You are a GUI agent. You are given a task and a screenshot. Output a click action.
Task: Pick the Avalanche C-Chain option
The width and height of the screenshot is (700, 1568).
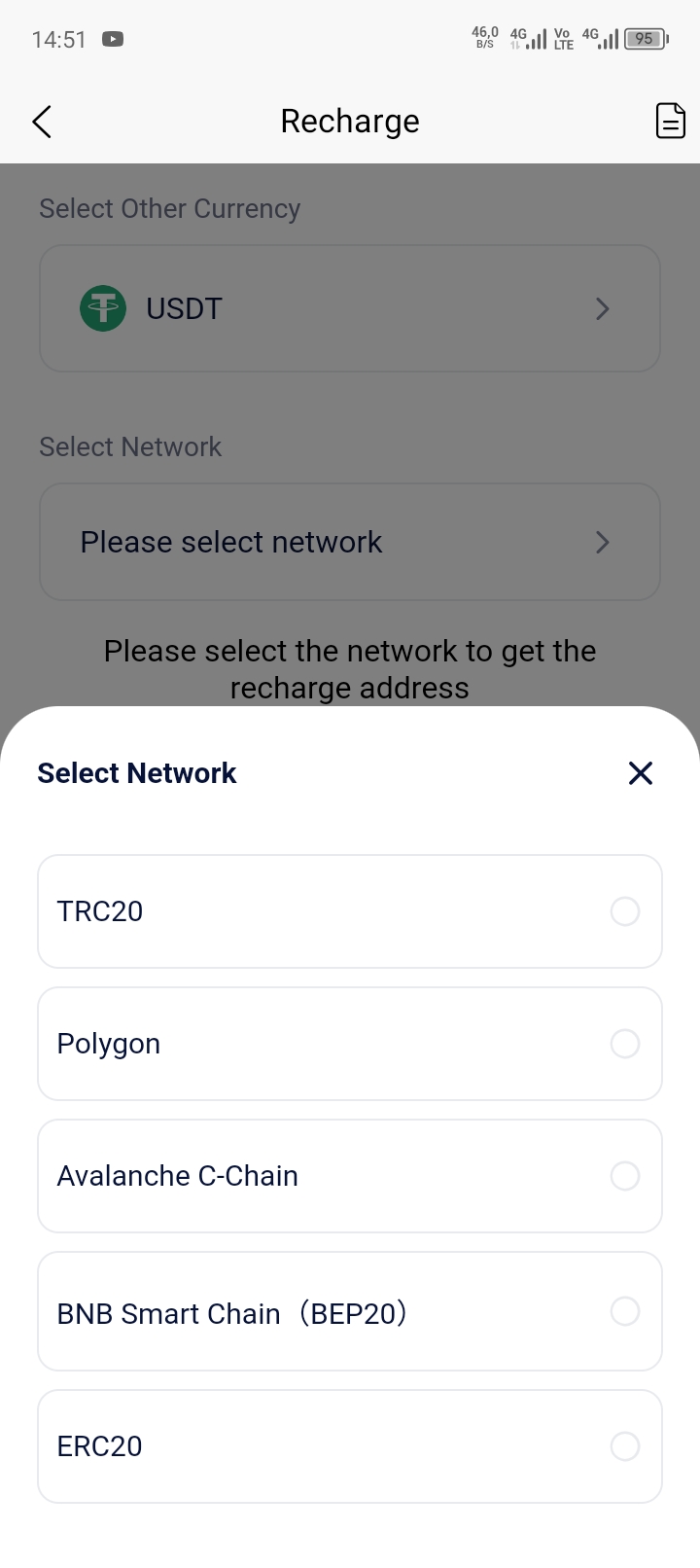(x=350, y=1176)
